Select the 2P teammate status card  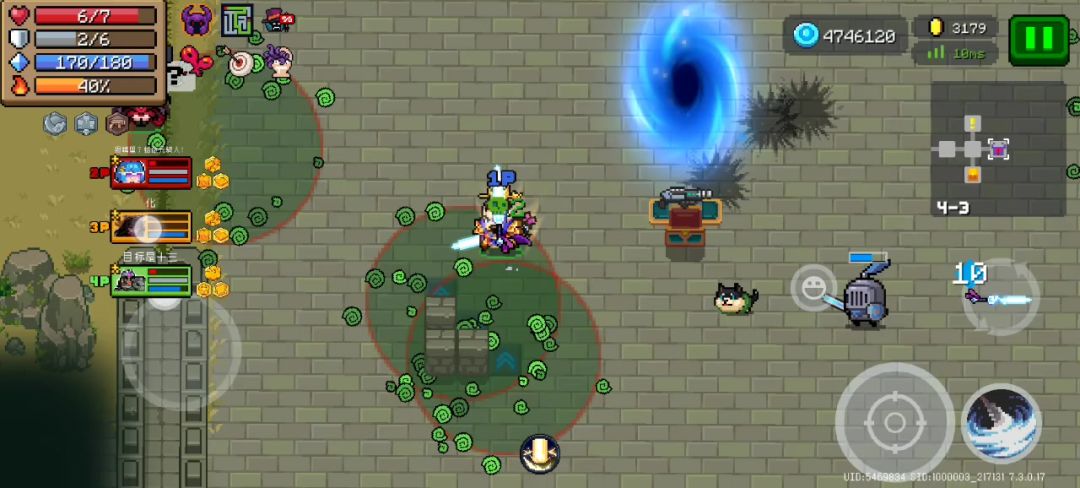[152, 173]
